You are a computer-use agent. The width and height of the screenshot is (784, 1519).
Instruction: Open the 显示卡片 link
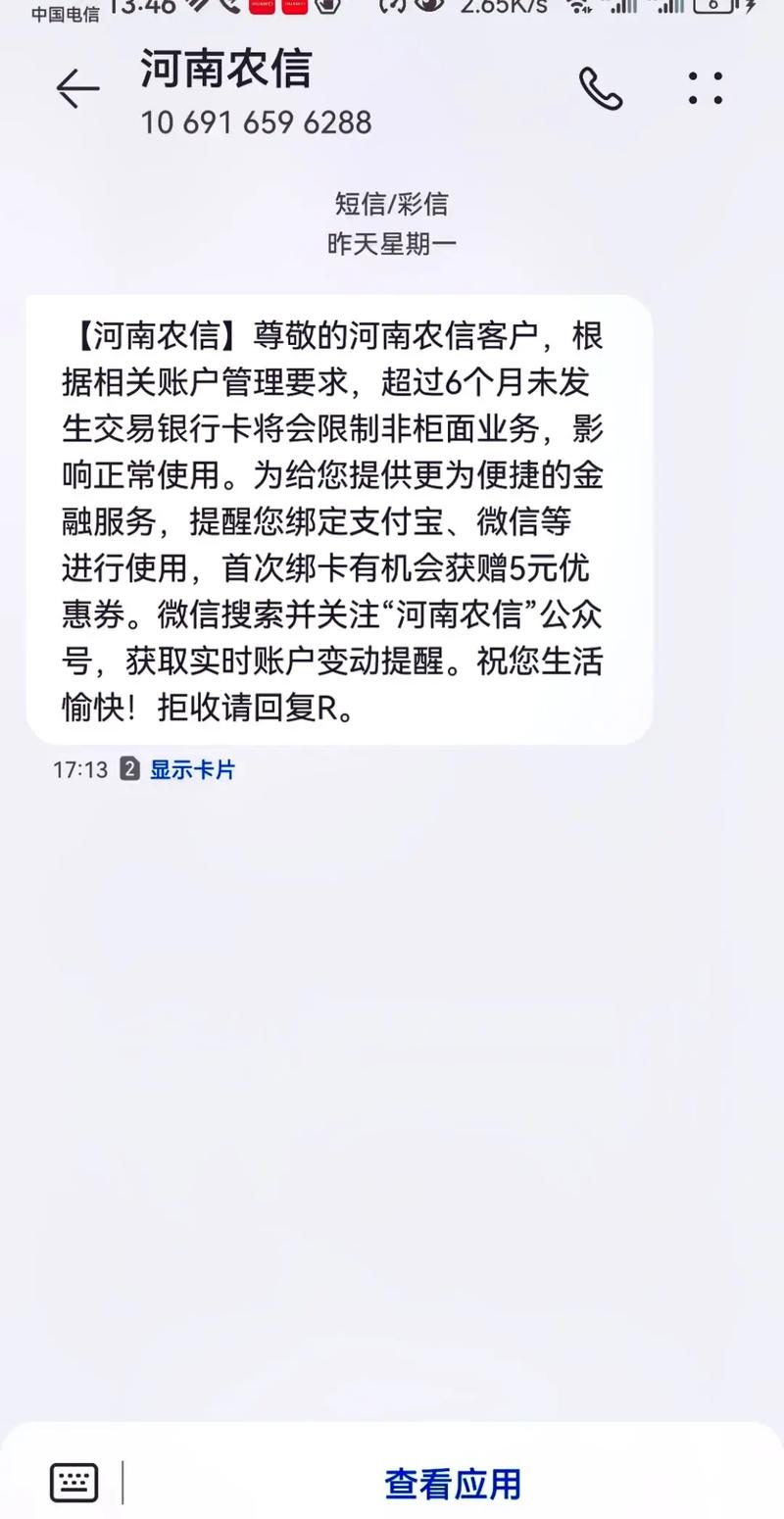tap(192, 770)
